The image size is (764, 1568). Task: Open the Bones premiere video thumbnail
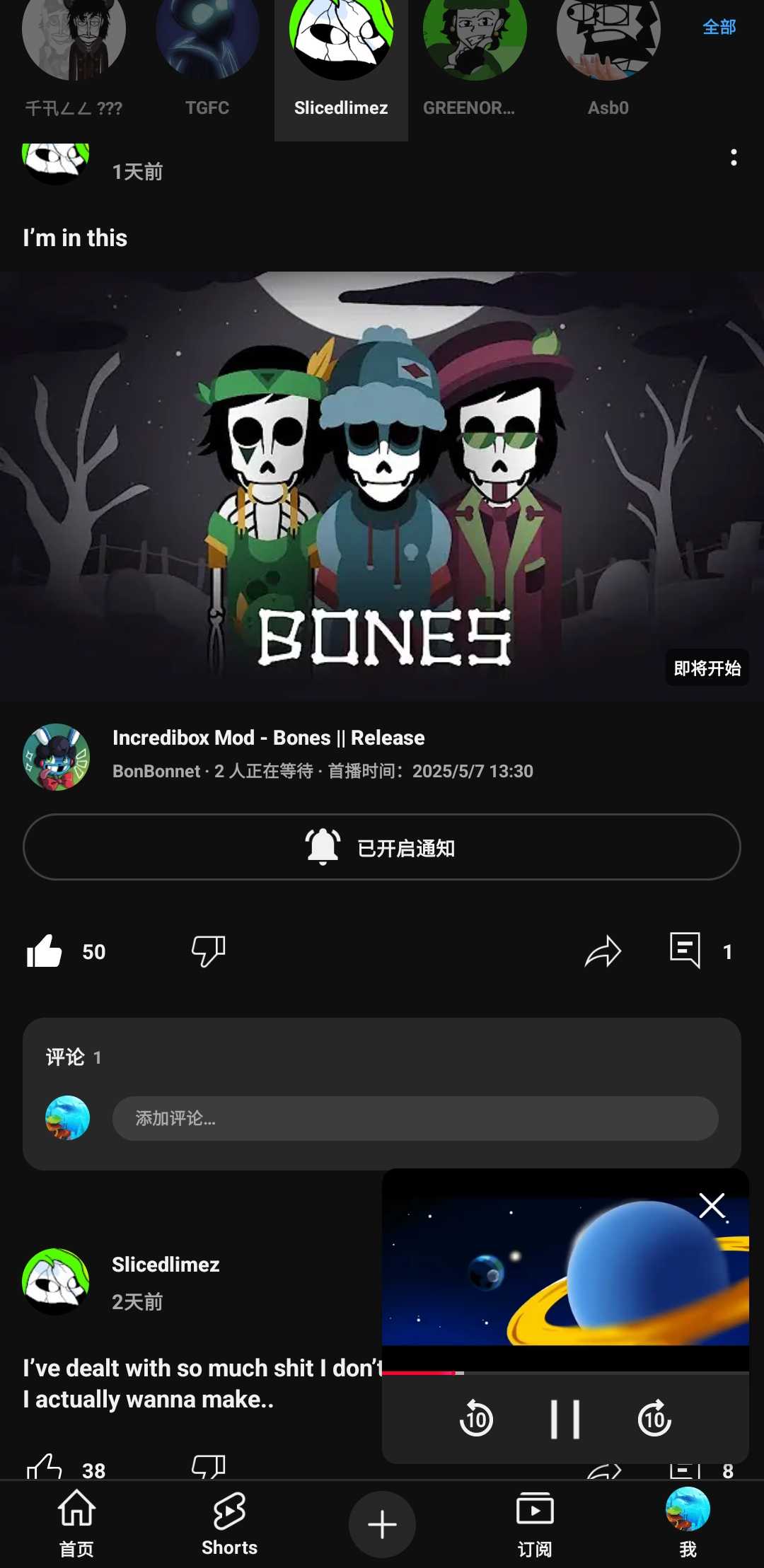tap(382, 486)
